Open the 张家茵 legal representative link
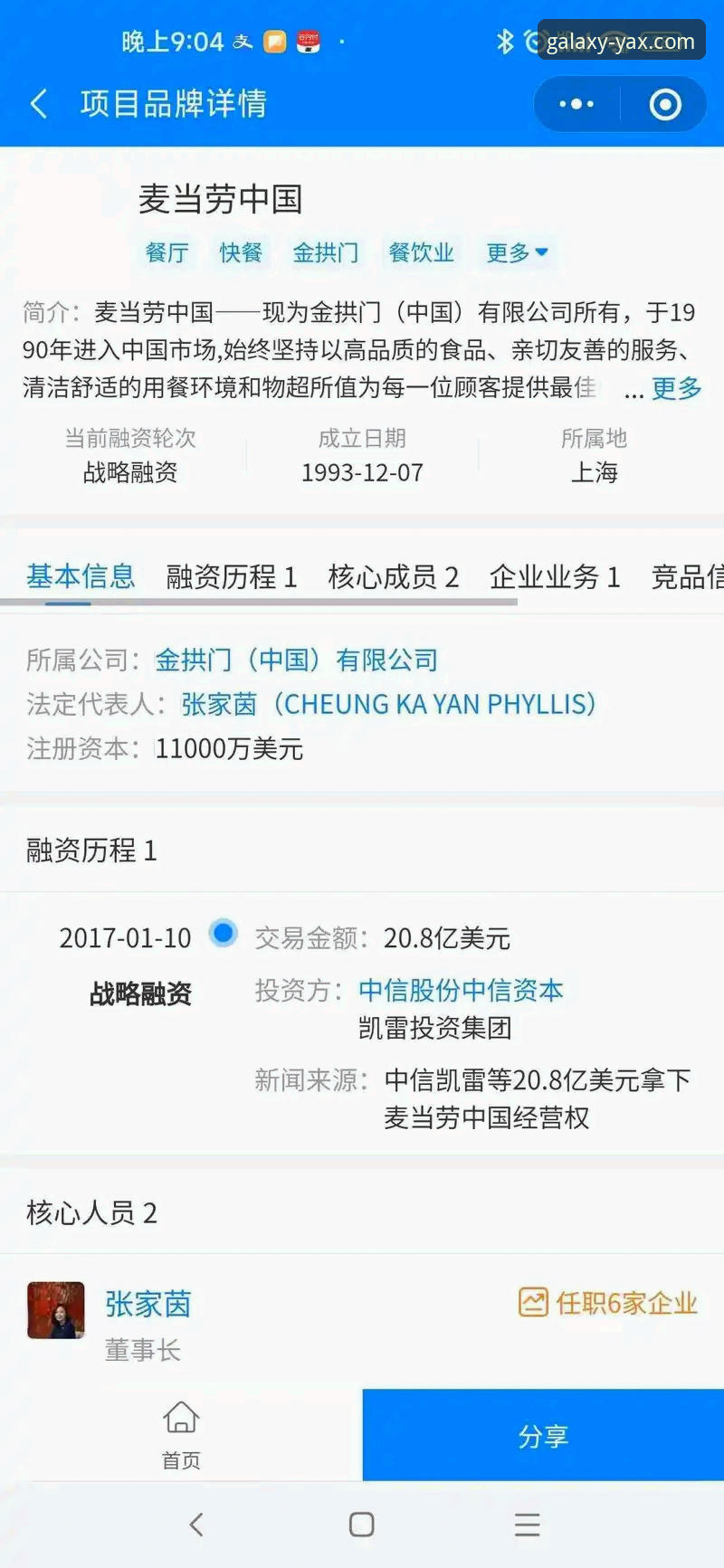Screen dimensions: 724x1568 point(218,704)
